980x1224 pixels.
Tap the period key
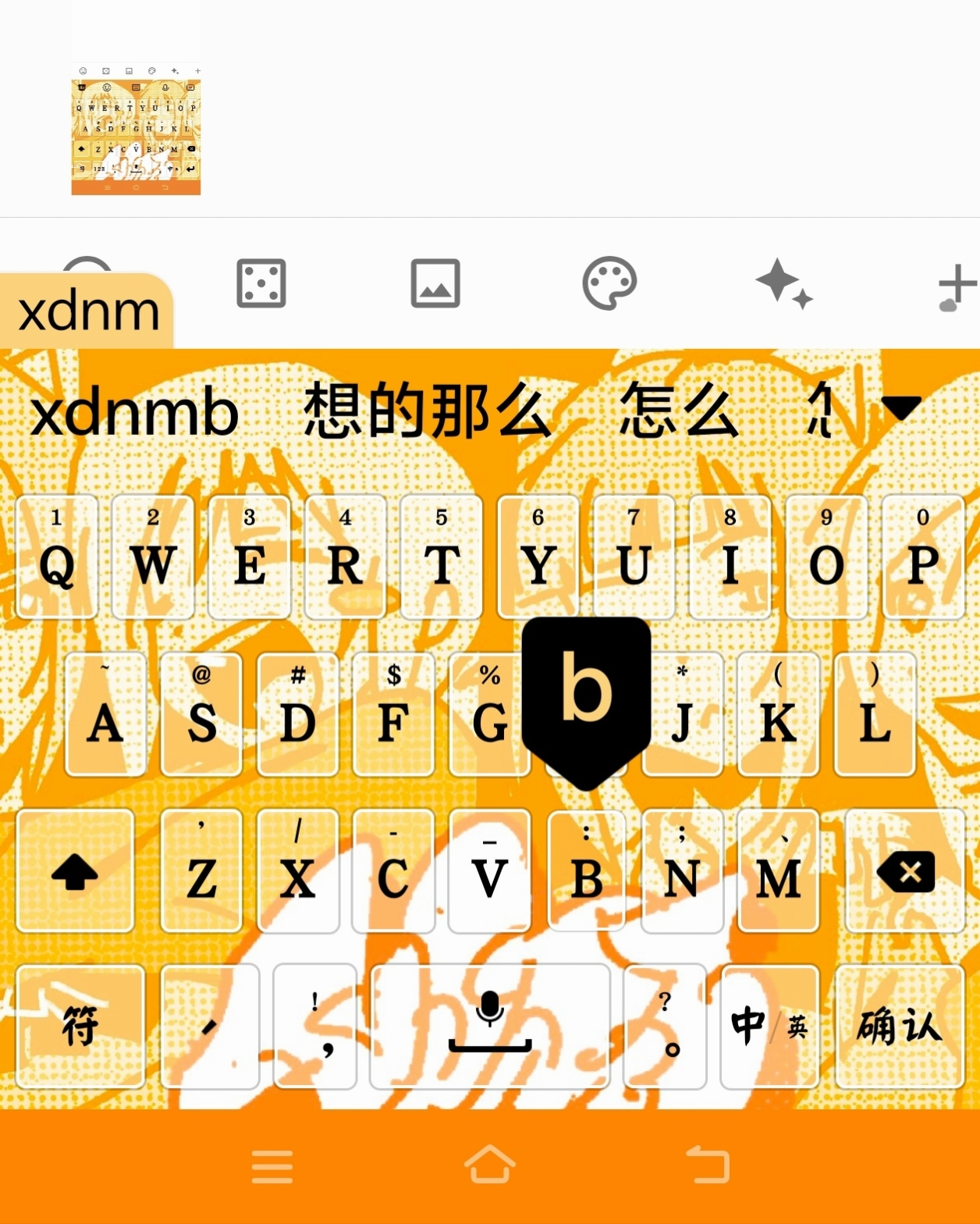[666, 1025]
